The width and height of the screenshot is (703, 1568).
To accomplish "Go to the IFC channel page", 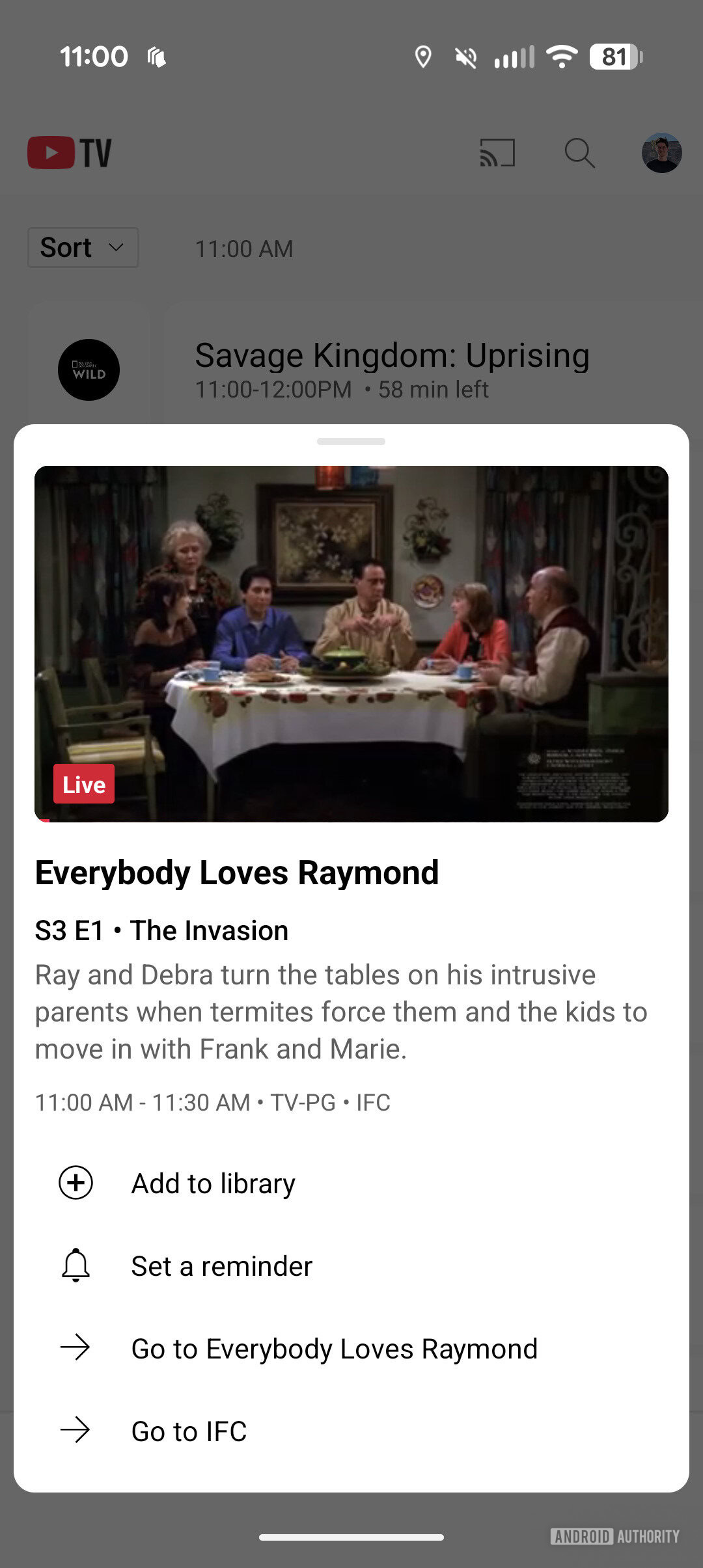I will pyautogui.click(x=188, y=1431).
